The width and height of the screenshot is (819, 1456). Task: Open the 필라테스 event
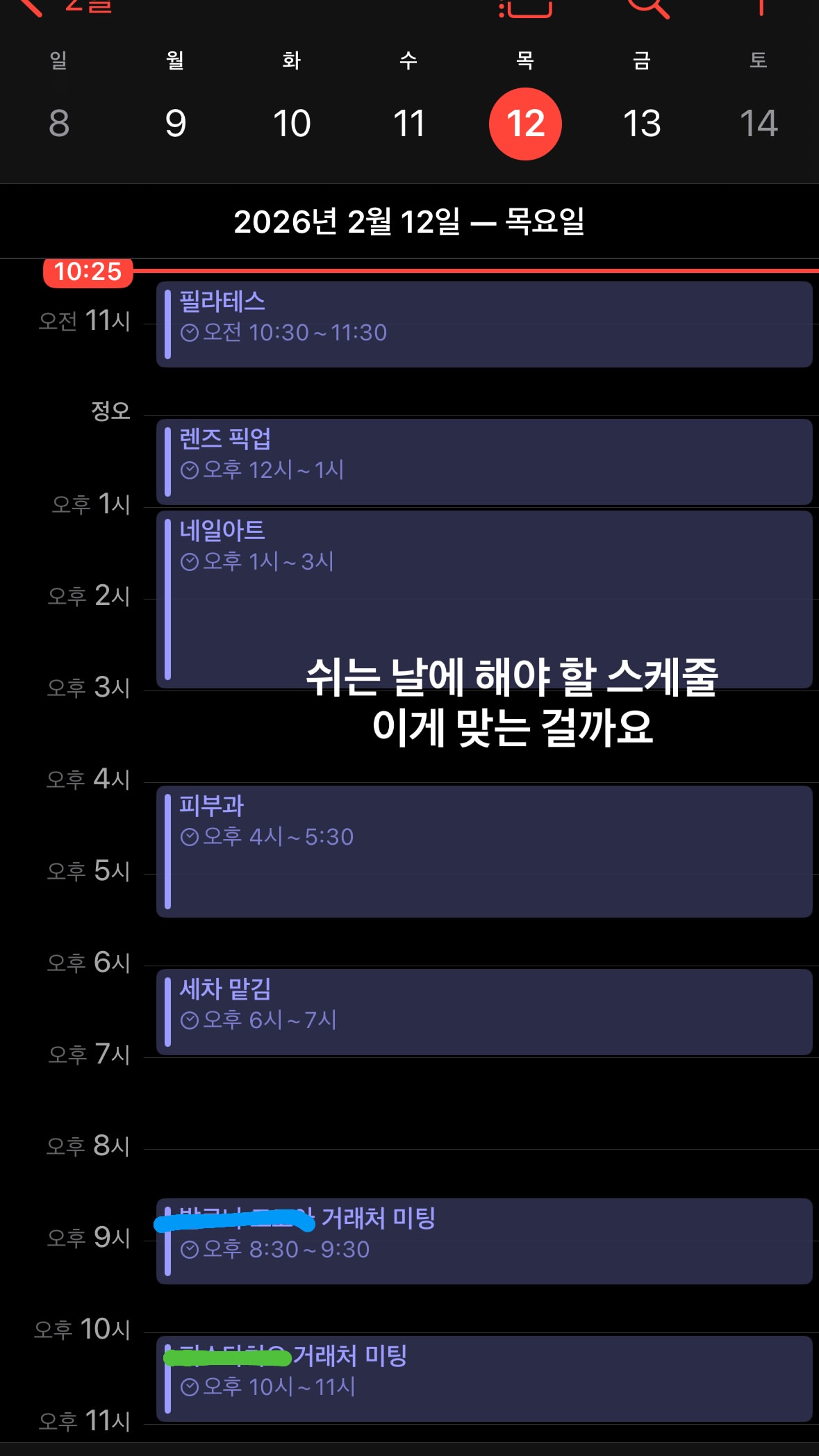484,324
